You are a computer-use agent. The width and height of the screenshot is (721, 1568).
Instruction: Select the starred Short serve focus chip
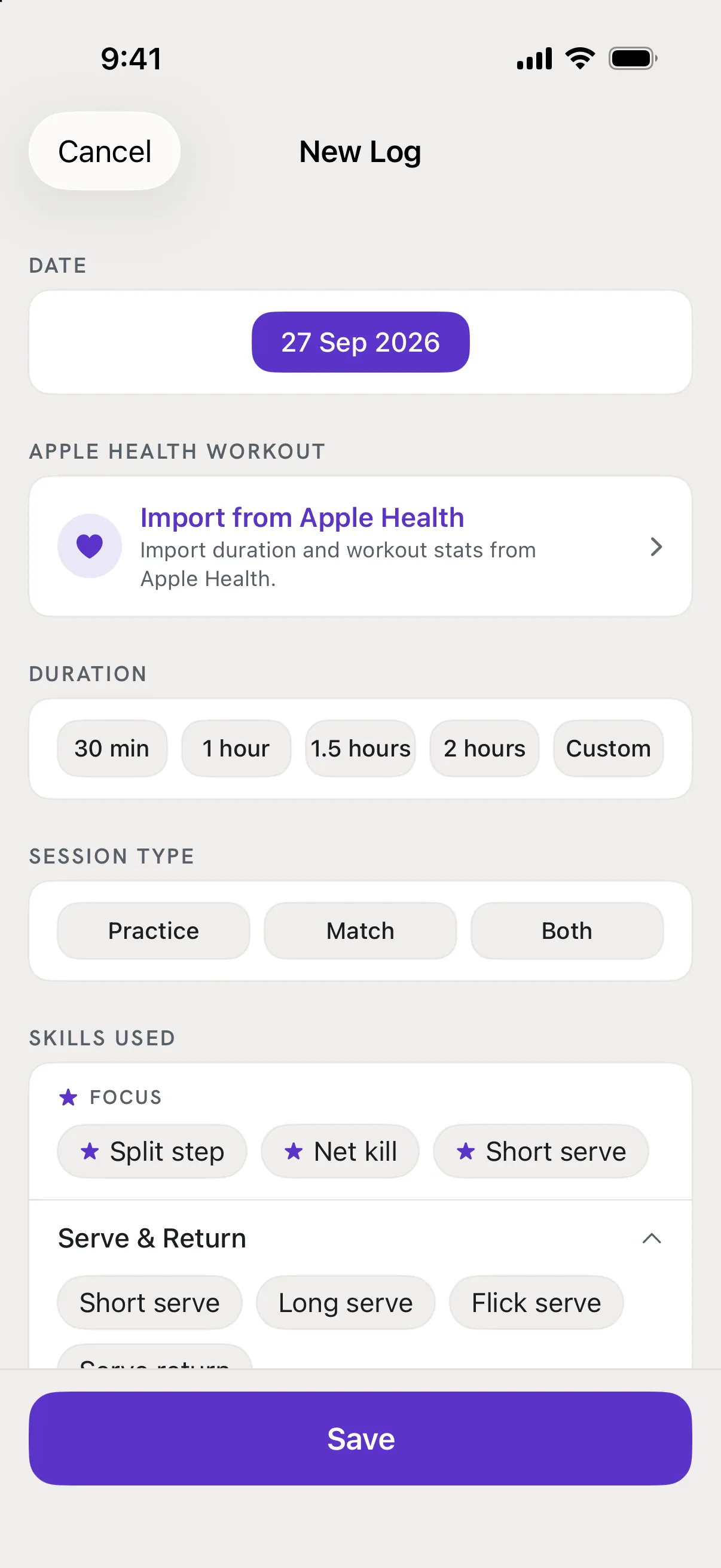click(541, 1151)
